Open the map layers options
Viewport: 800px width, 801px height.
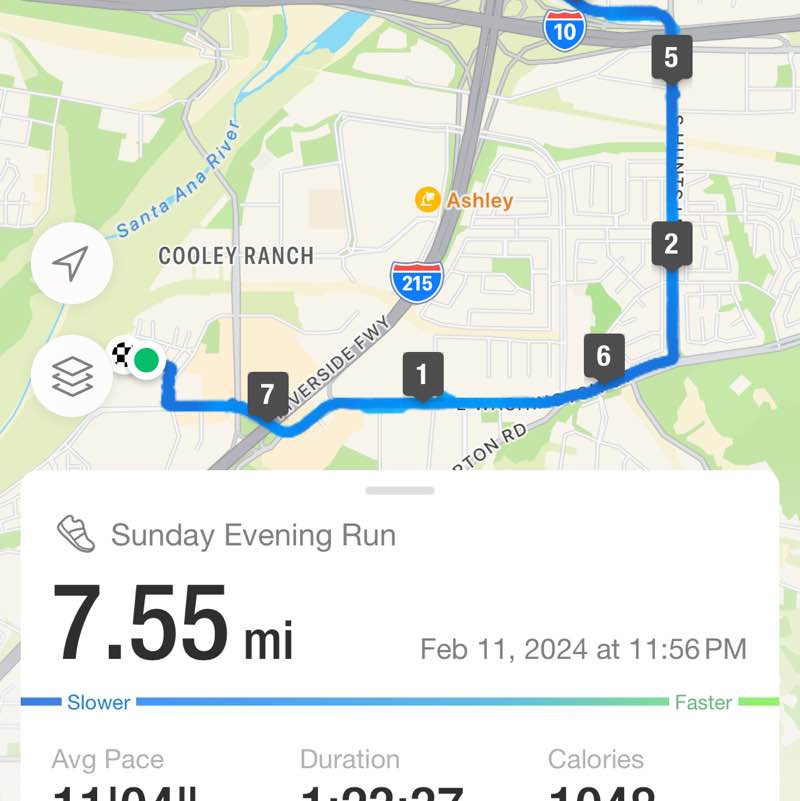click(x=70, y=376)
